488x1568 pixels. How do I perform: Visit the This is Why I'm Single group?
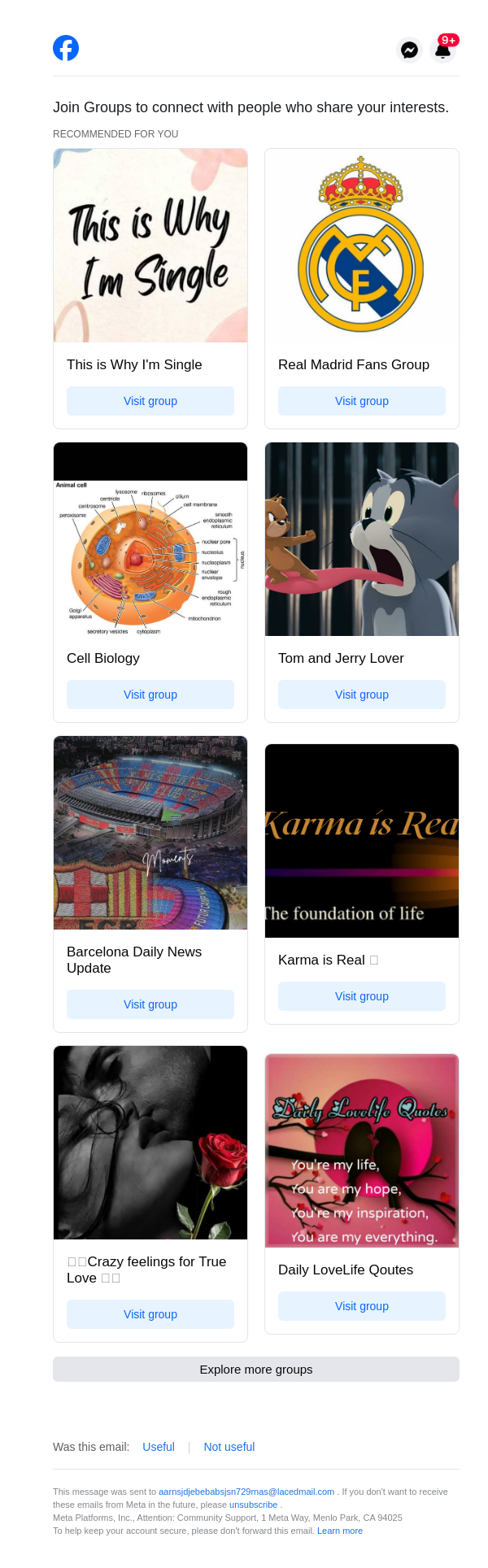coord(150,401)
